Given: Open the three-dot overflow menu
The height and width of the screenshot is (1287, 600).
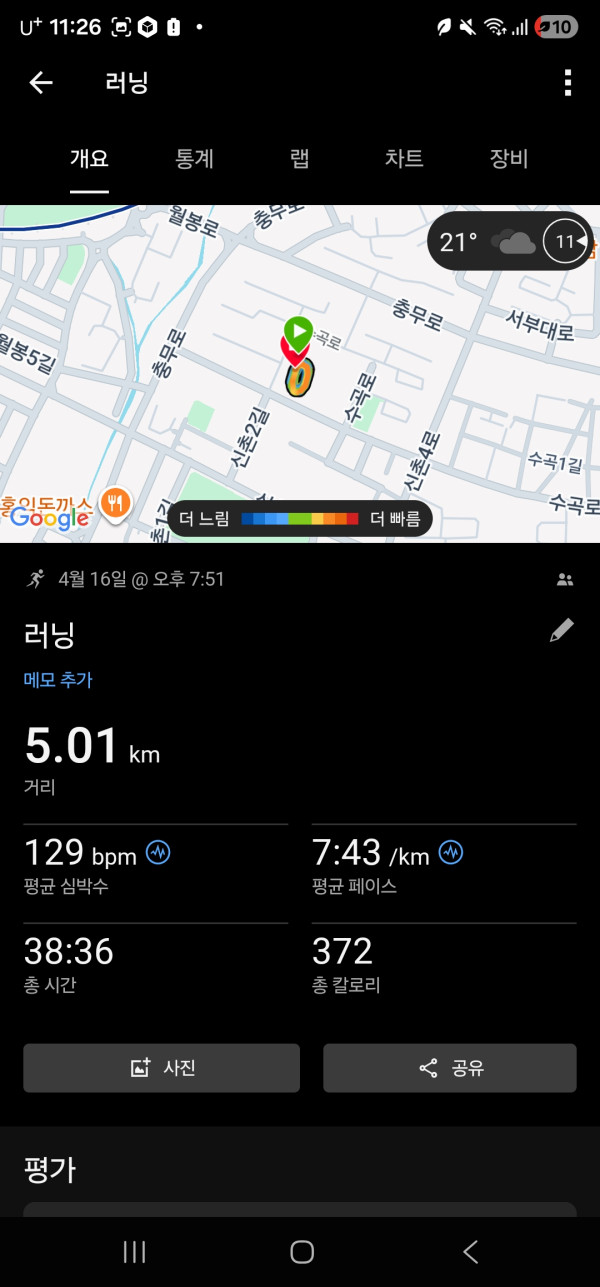Looking at the screenshot, I should coord(567,83).
